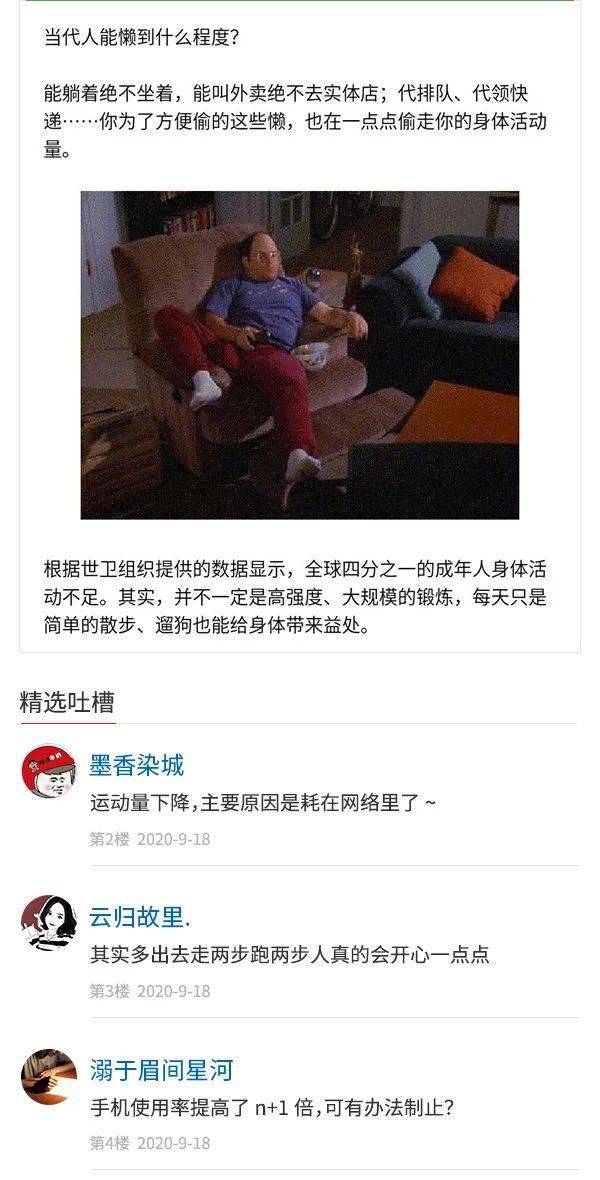Open 墨香染城's profile via username
This screenshot has width=600, height=1180.
point(137,766)
